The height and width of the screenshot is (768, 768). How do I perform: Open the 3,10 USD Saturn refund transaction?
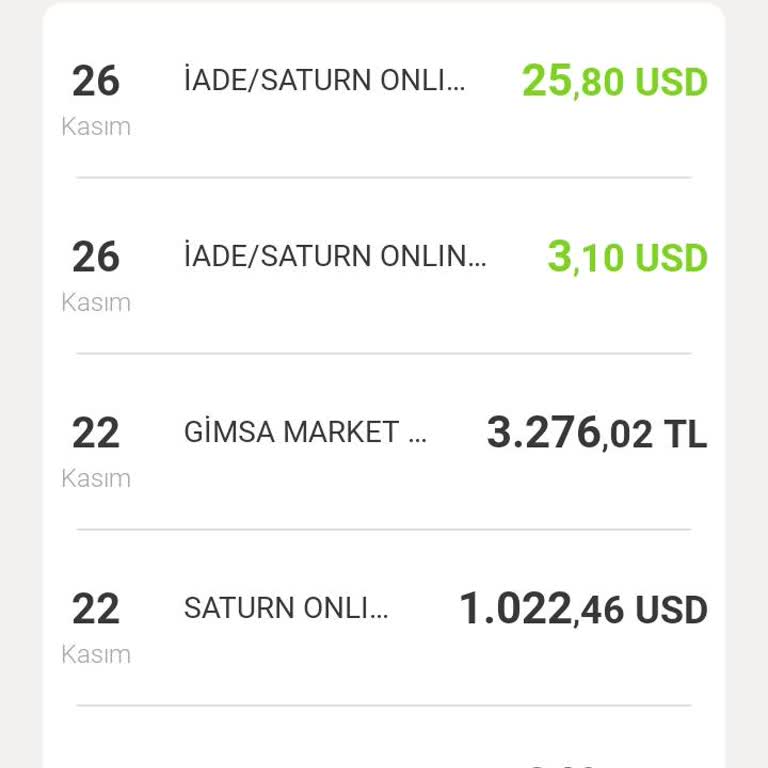click(384, 266)
